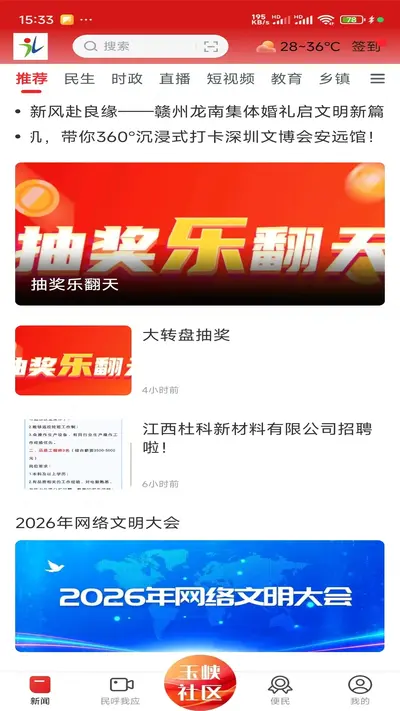This screenshot has width=400, height=711.
Task: Open the channel list menu icon
Action: coord(377,78)
